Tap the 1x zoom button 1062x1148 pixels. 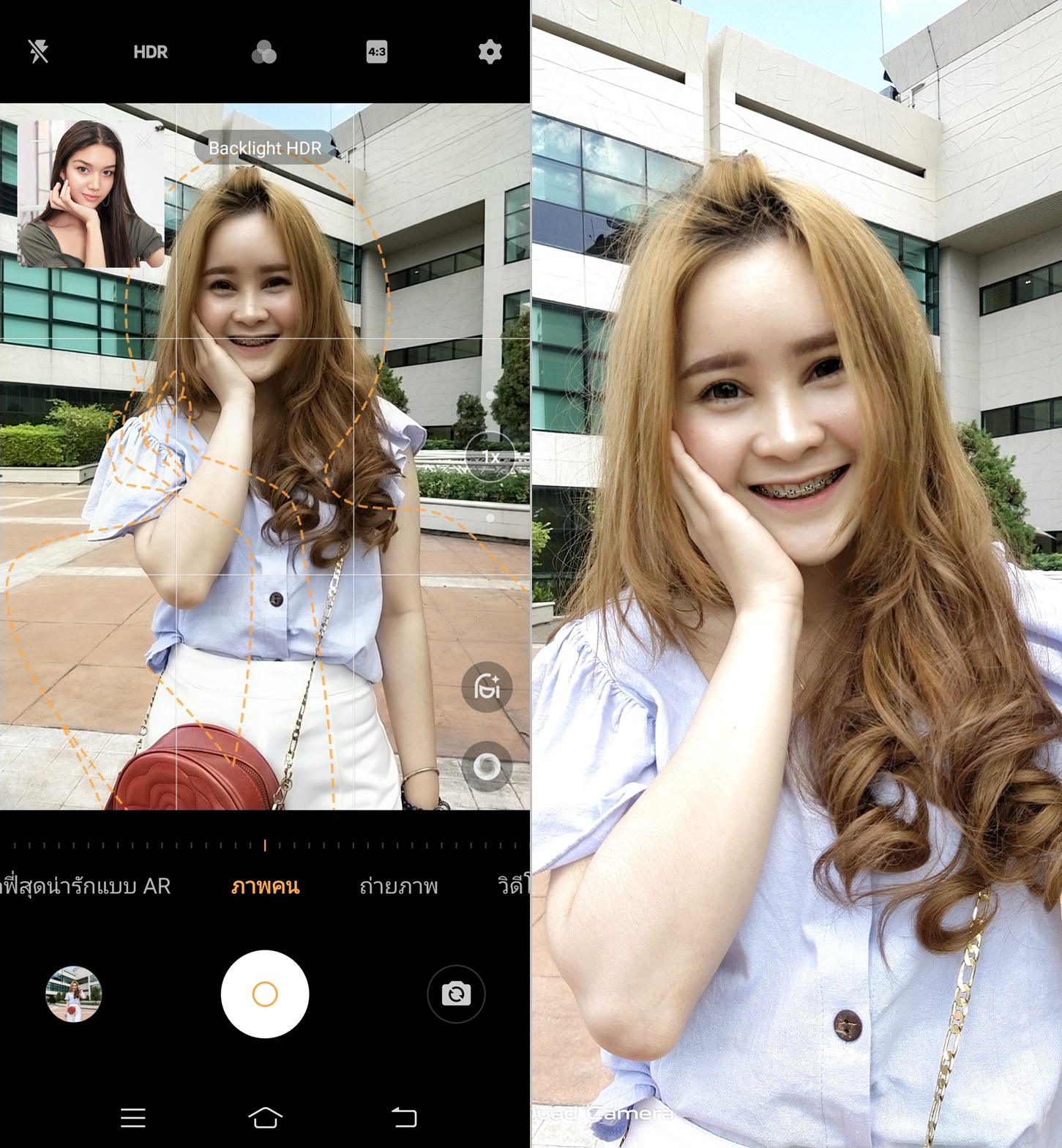point(490,457)
